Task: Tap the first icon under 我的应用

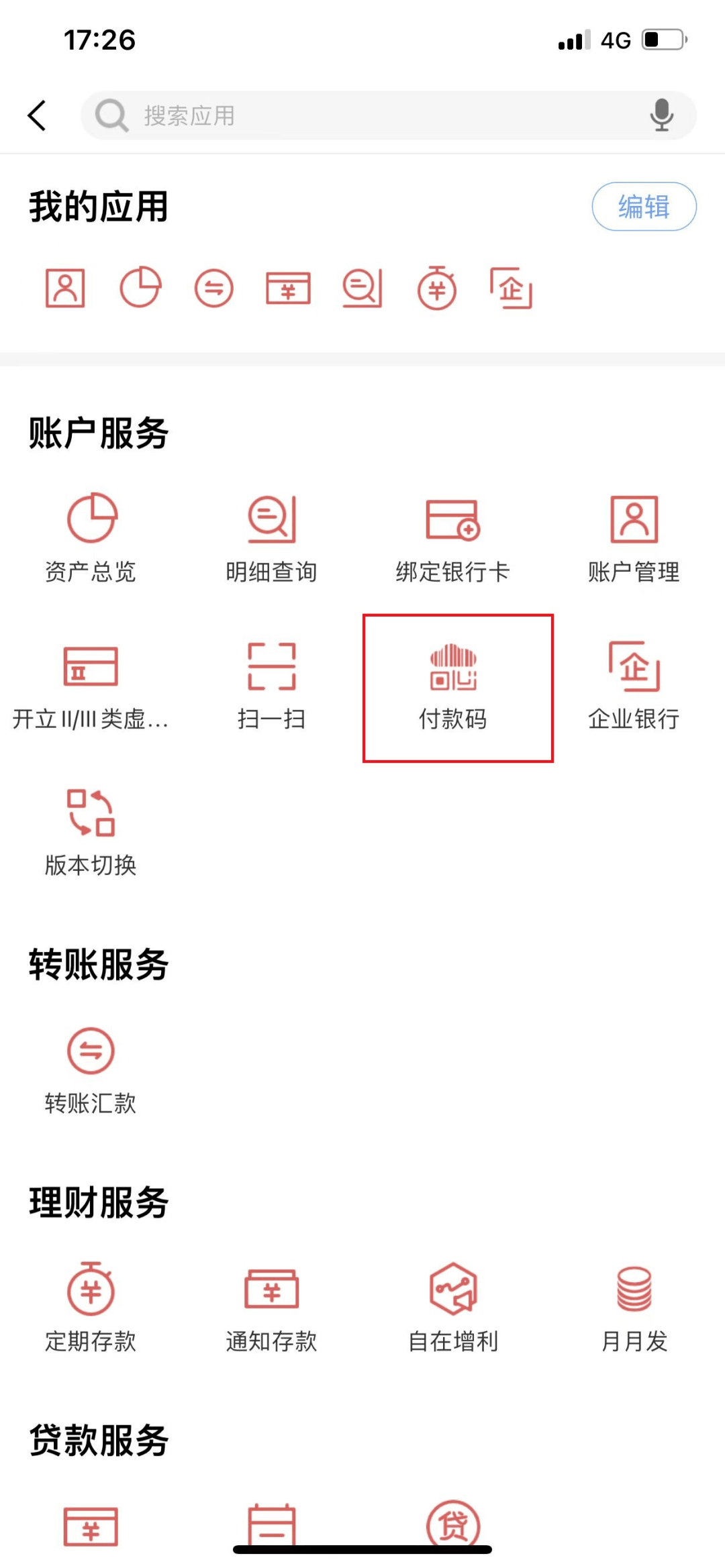Action: [x=65, y=289]
